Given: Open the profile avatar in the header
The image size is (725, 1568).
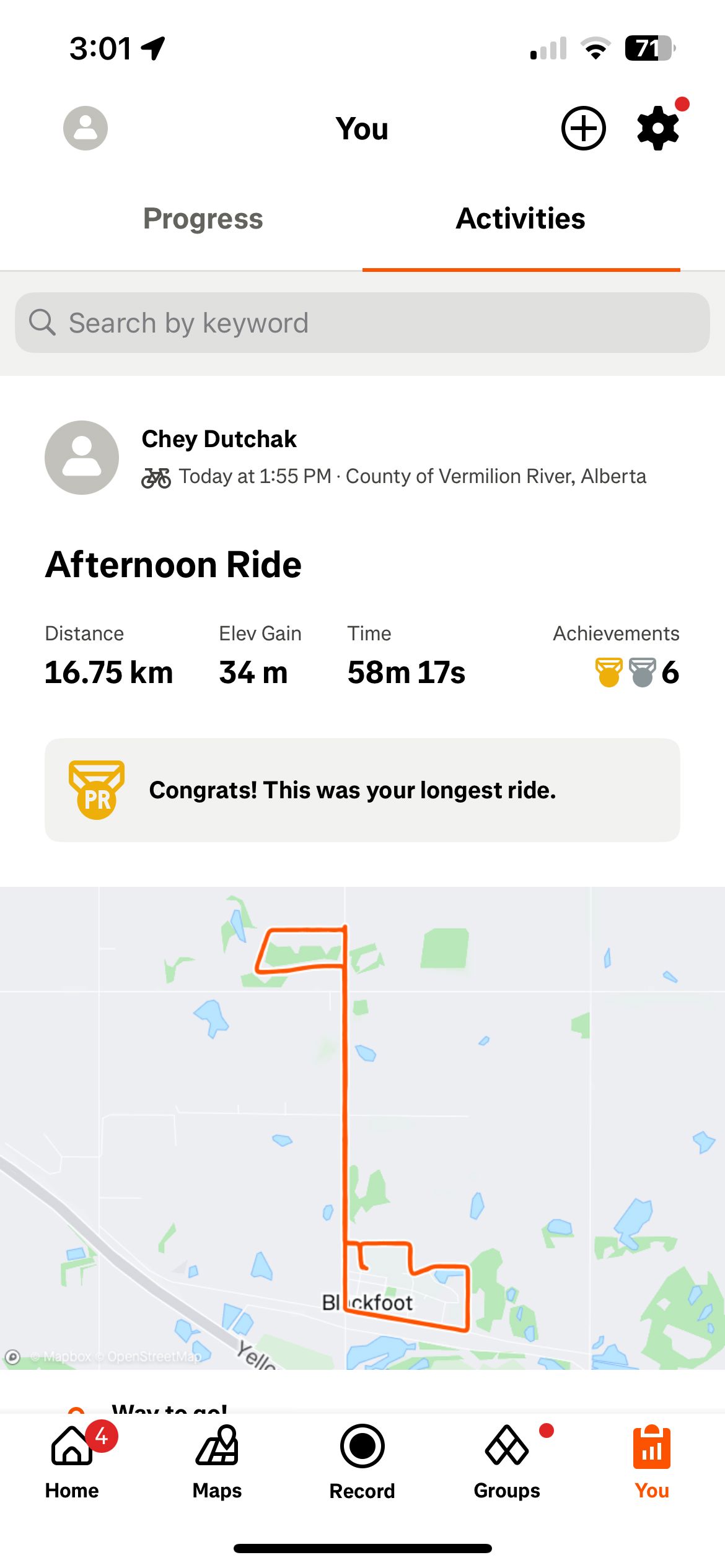Looking at the screenshot, I should (x=86, y=128).
